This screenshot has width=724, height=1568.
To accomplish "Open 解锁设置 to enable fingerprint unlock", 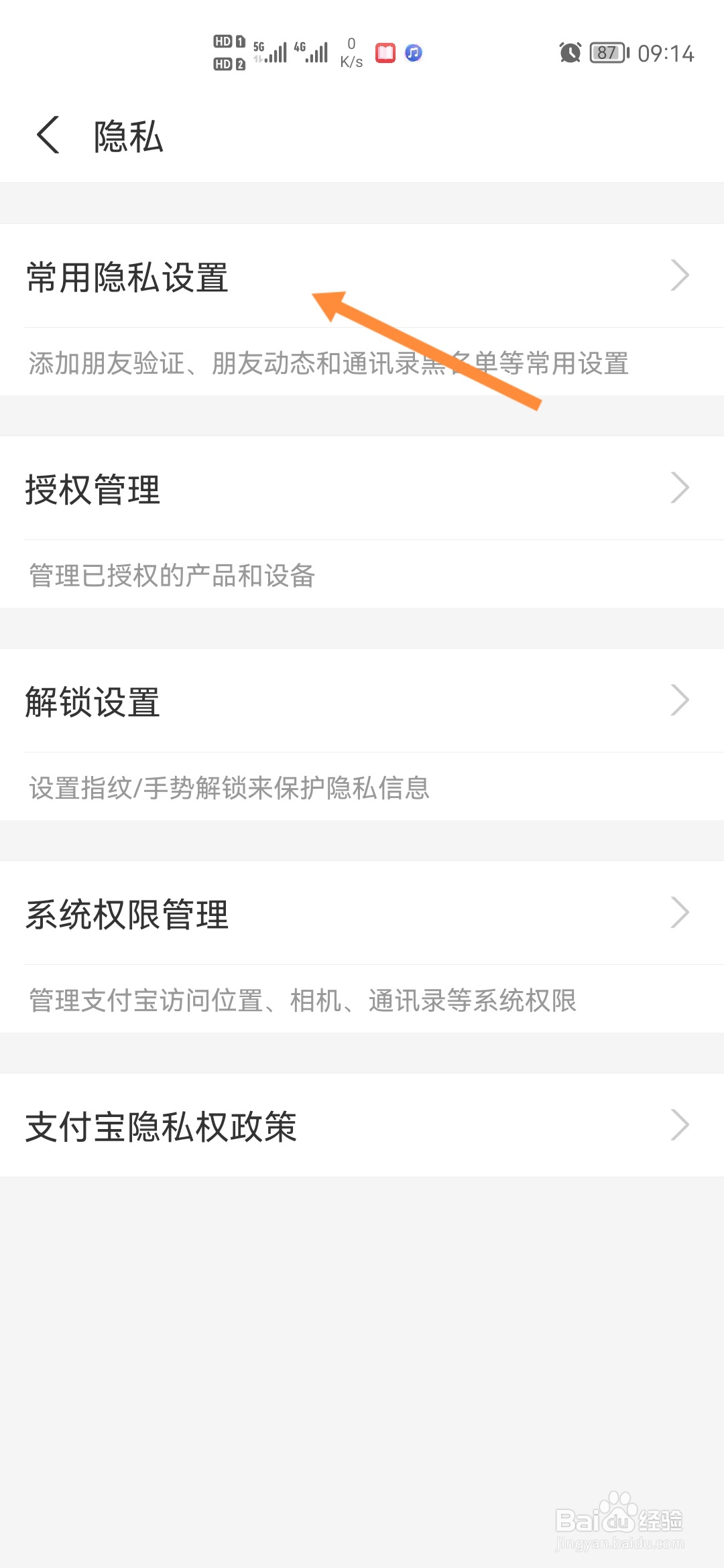I will (x=93, y=702).
